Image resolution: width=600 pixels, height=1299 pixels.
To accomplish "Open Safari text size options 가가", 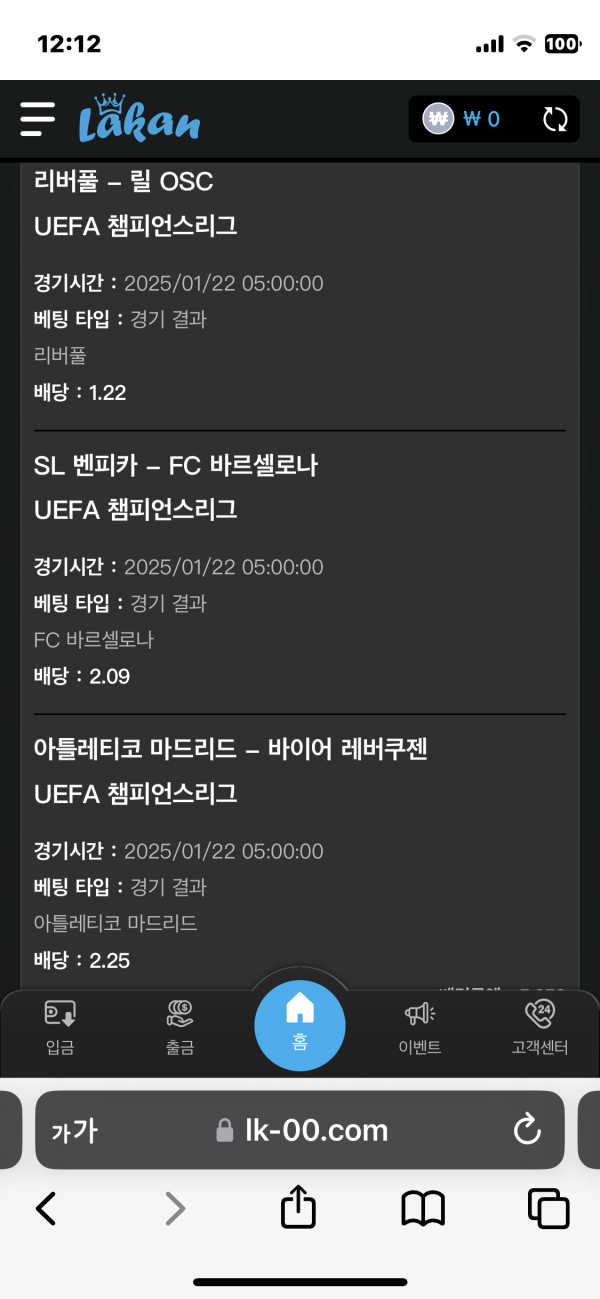I will click(74, 1130).
